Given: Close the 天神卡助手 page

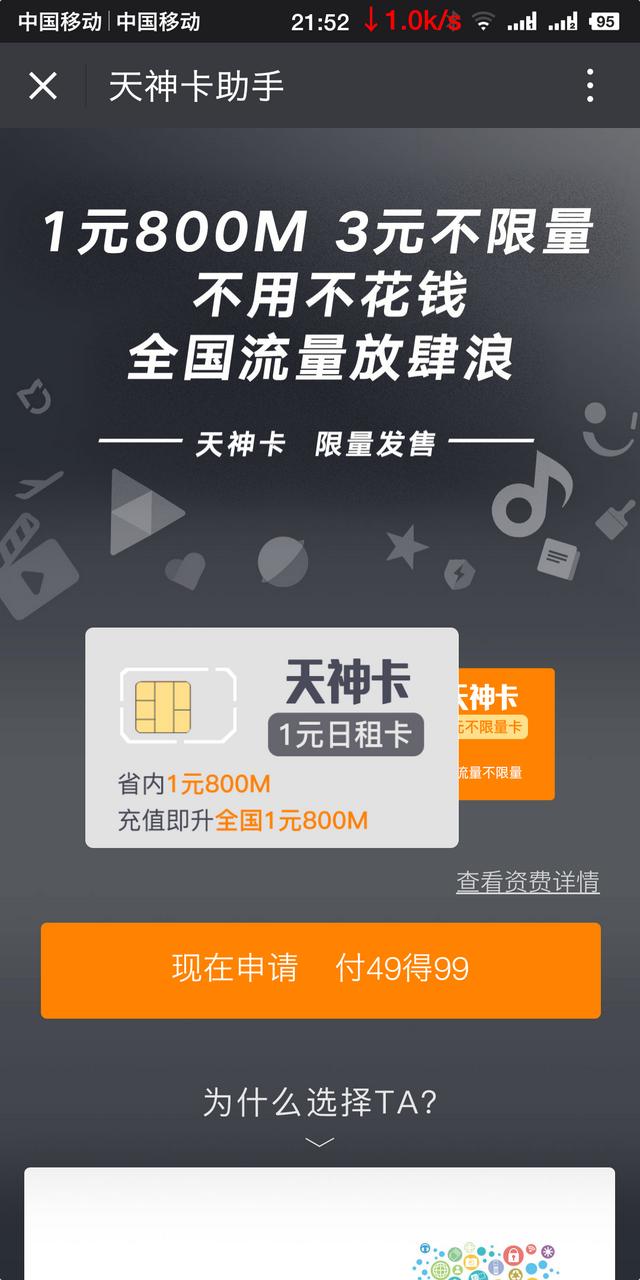Looking at the screenshot, I should pos(43,86).
